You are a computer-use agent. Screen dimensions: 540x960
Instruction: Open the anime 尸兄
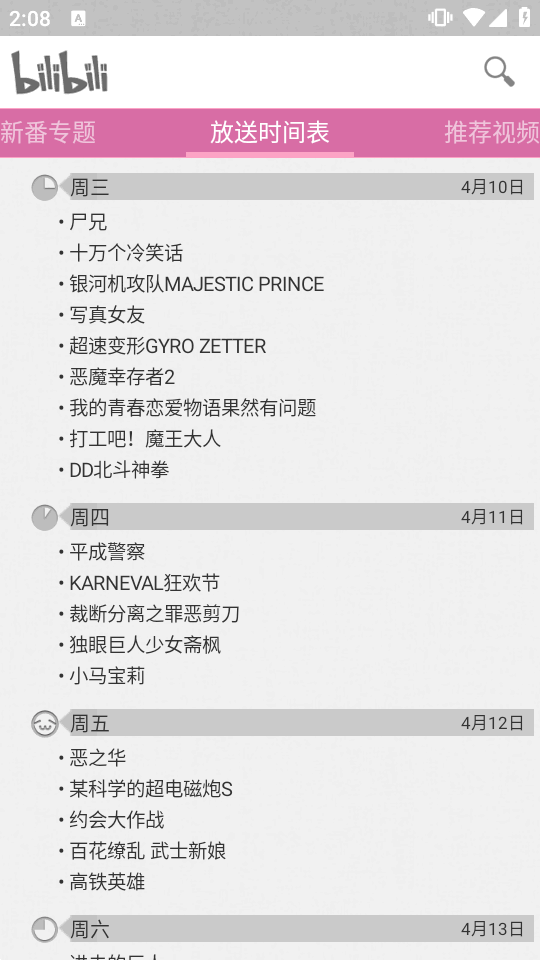[x=88, y=222]
